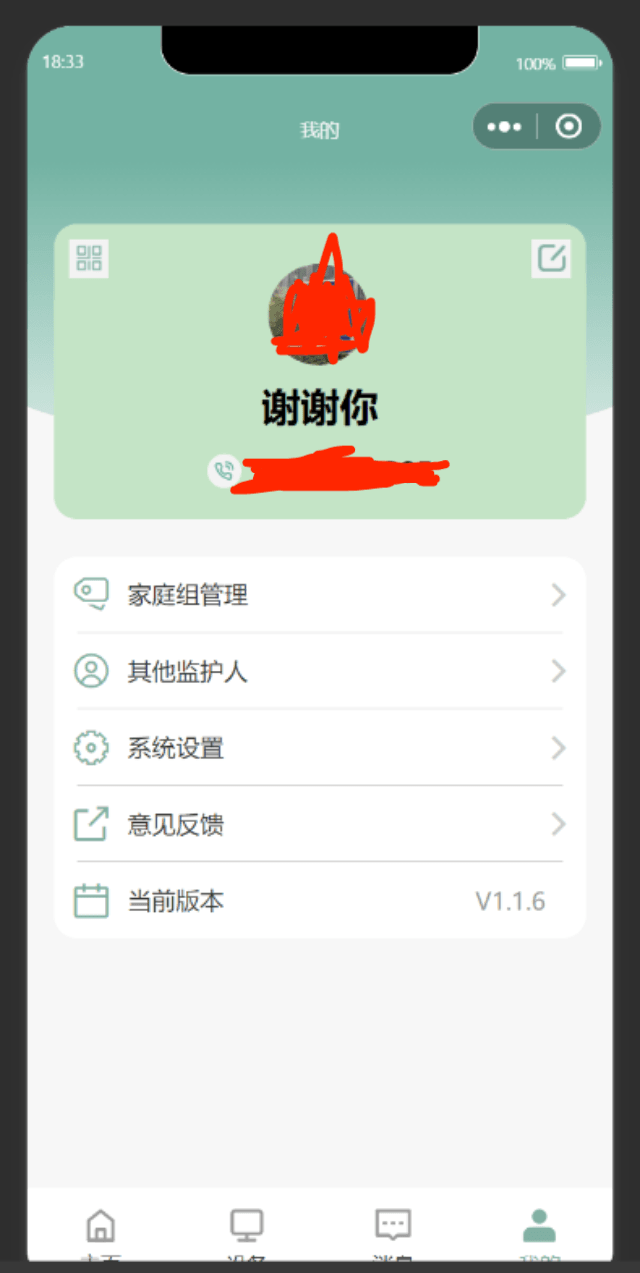Go to 系统设置
This screenshot has width=640, height=1273.
tap(320, 747)
